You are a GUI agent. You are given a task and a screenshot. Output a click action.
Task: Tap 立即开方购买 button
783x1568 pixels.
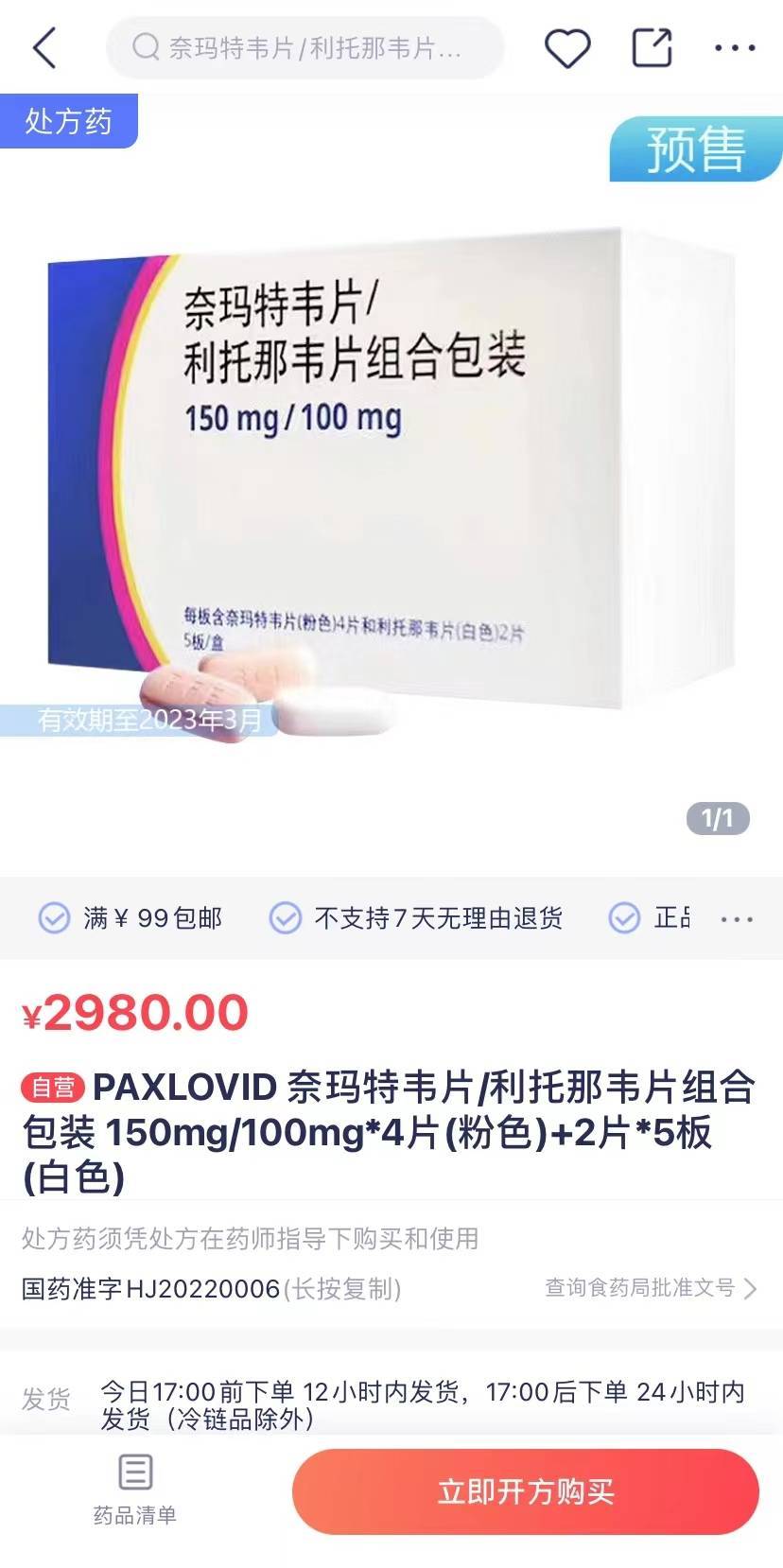point(526,1491)
